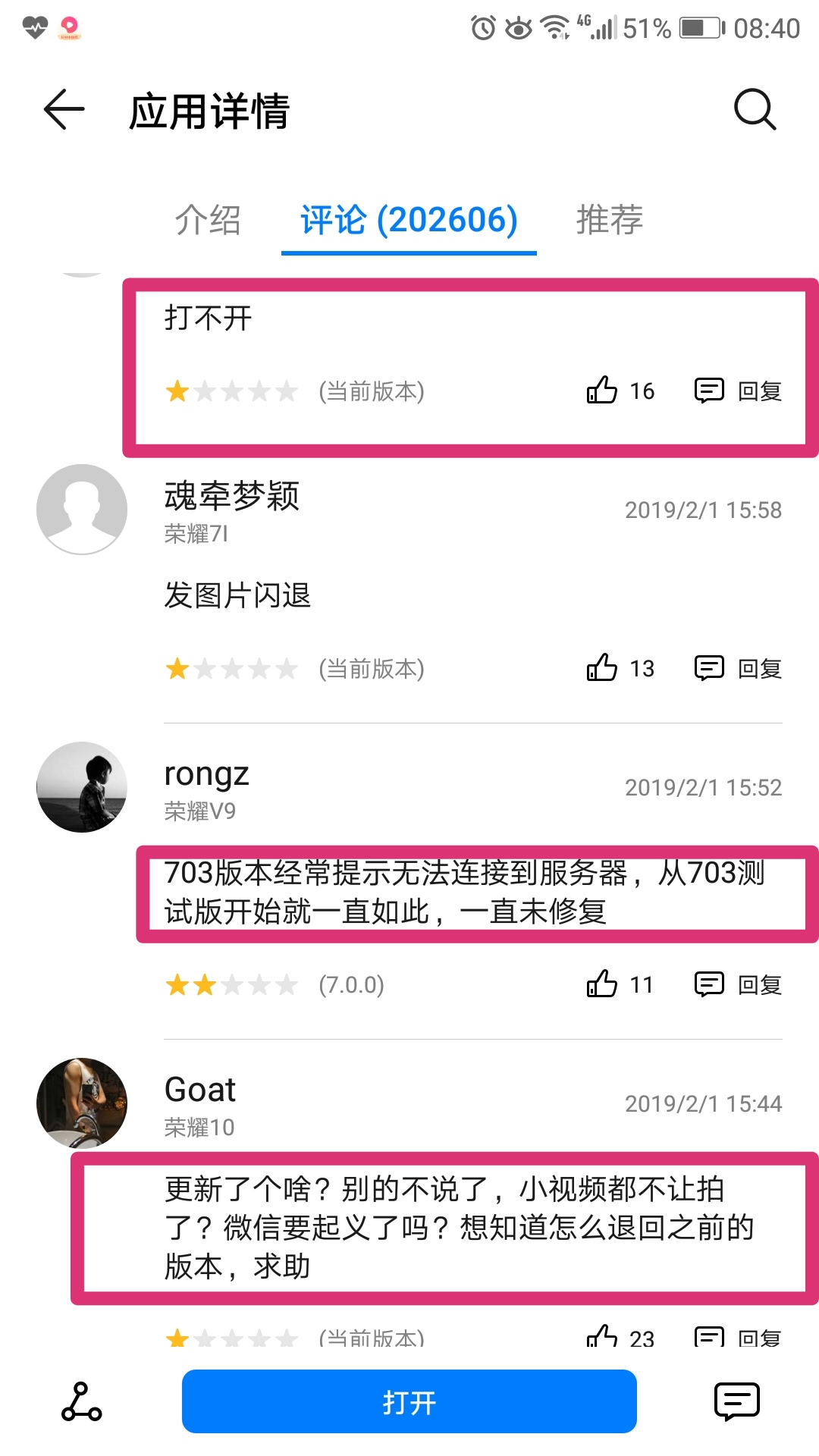Tap the back arrow to leave app details
The image size is (819, 1456).
point(64,110)
